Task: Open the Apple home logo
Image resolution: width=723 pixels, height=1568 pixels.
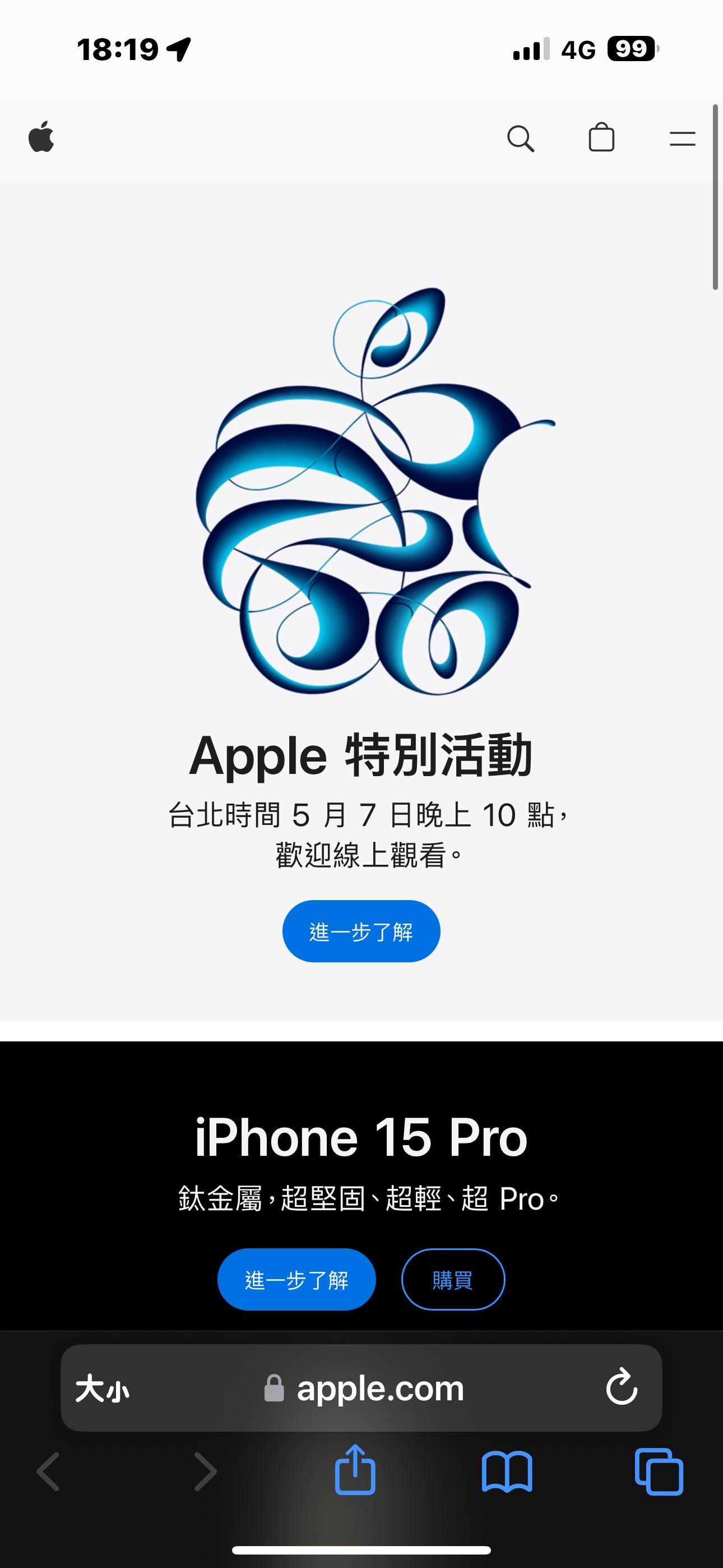Action: 41,137
